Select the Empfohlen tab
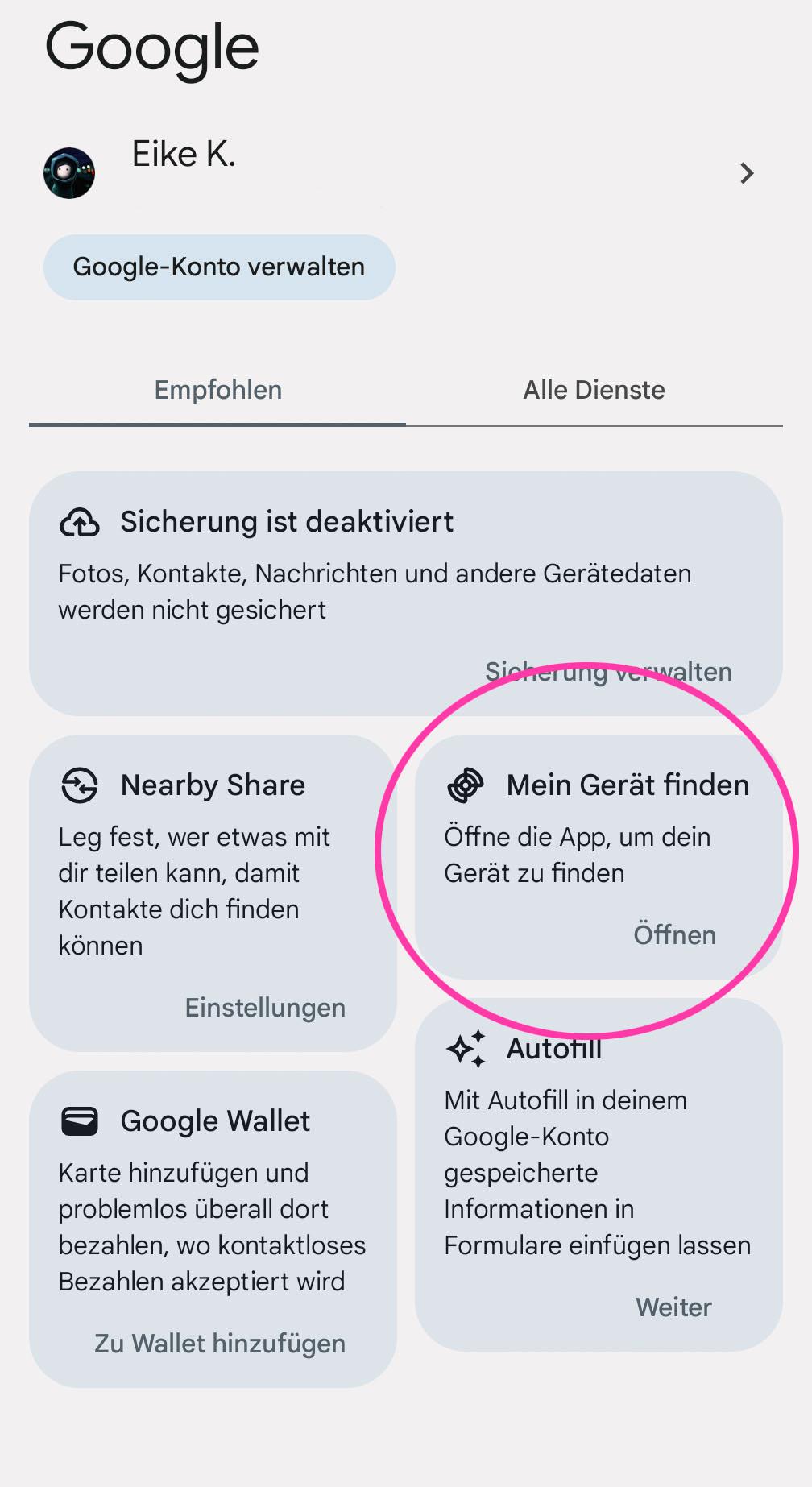The height and width of the screenshot is (1487, 812). 217,390
